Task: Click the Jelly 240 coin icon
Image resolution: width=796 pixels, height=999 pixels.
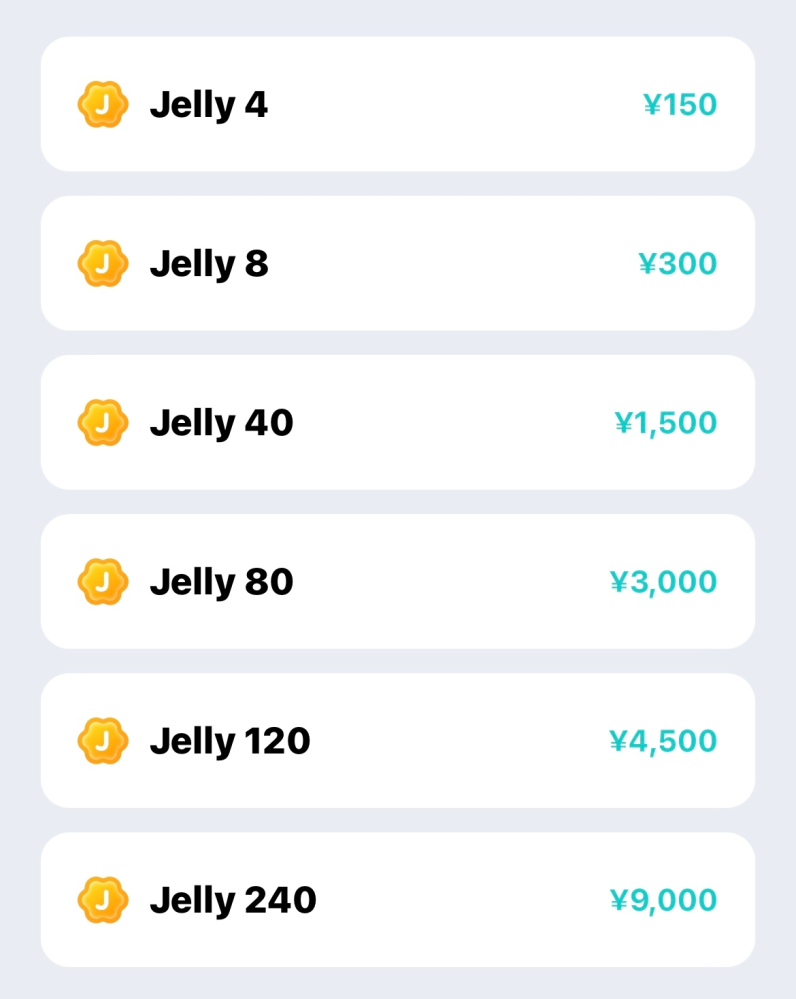Action: [x=102, y=899]
